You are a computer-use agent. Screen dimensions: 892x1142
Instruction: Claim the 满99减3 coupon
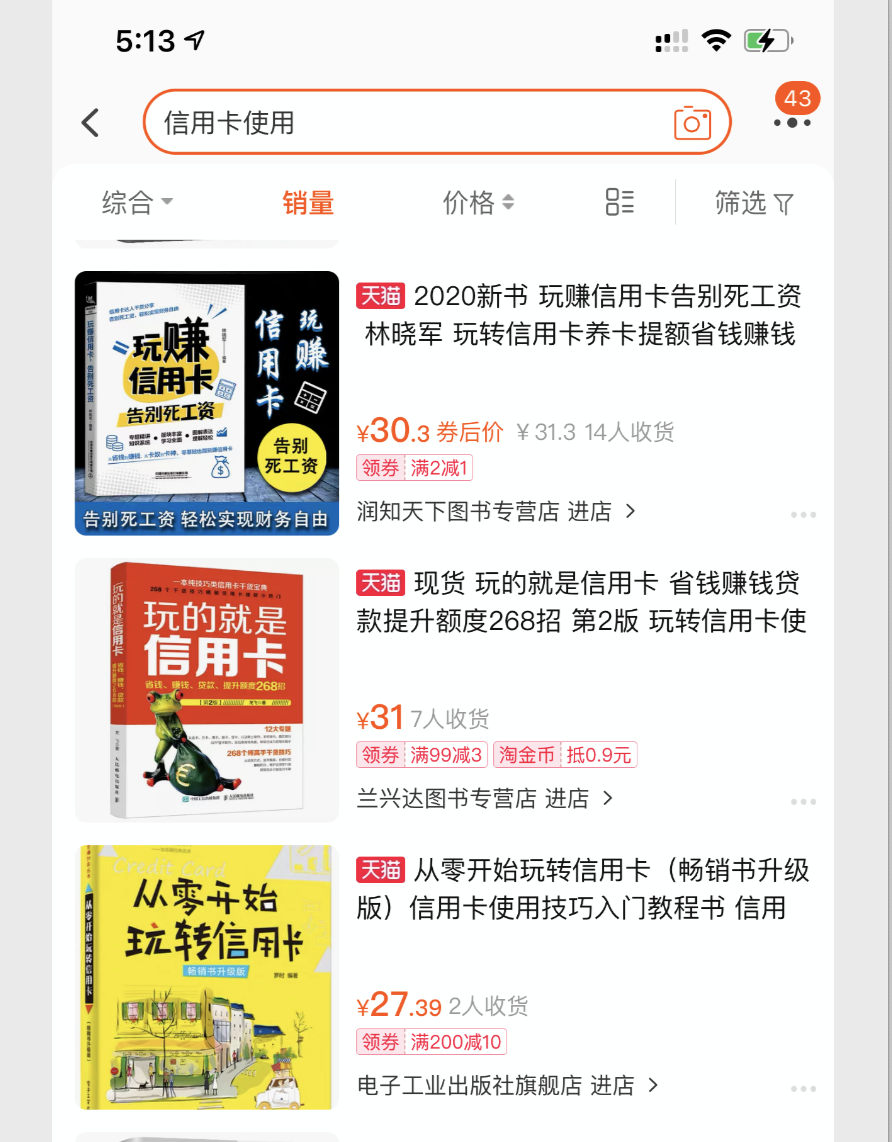click(x=422, y=755)
